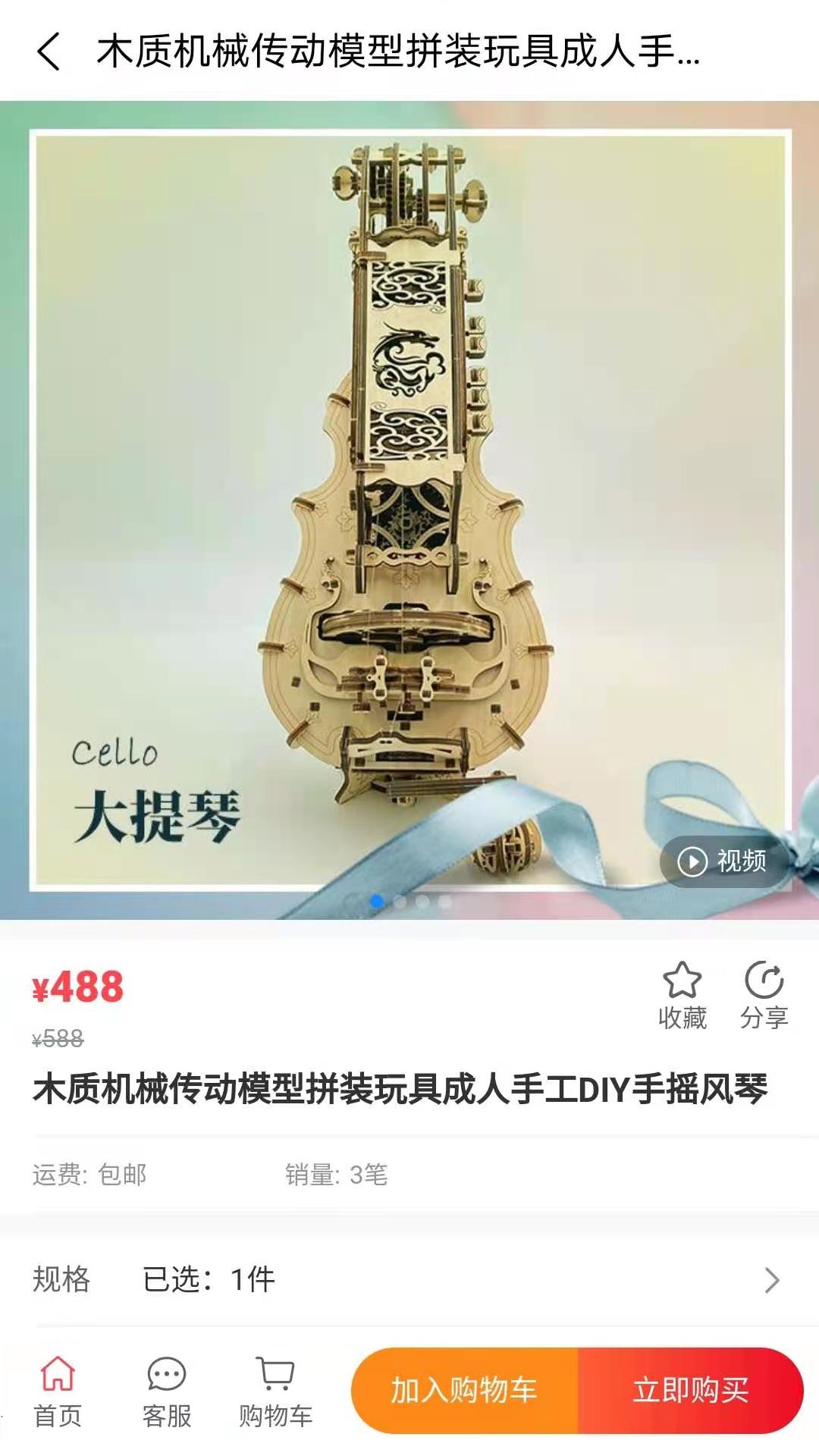
Task: Open the 购物车 shopping cart
Action: coord(275,1392)
